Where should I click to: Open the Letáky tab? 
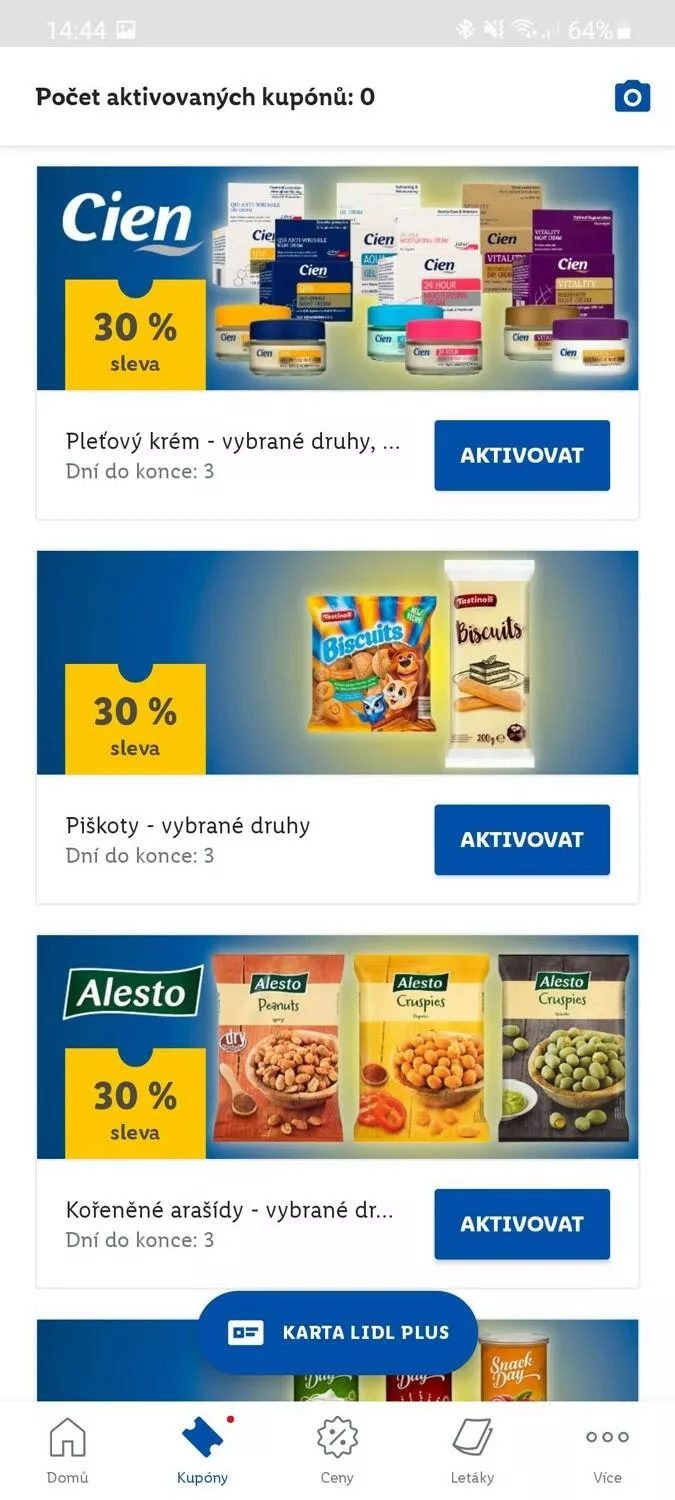pyautogui.click(x=472, y=1450)
